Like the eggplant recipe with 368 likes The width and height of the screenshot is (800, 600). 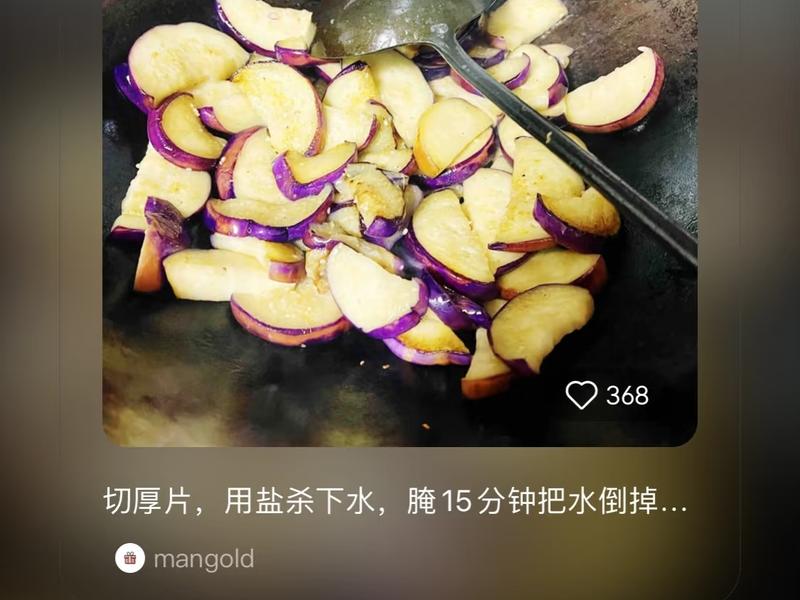click(x=582, y=395)
